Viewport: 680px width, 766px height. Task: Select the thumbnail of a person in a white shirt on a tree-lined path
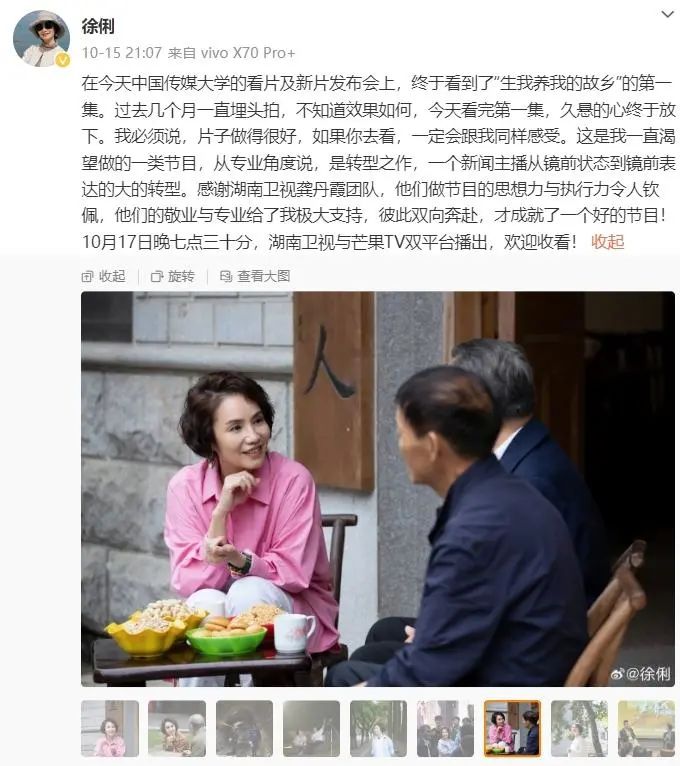coord(378,727)
